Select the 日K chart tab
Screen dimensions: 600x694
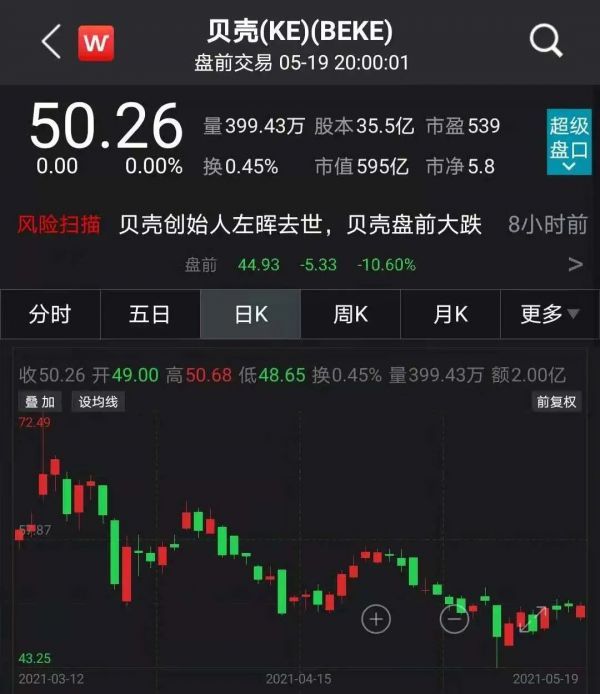pos(251,314)
